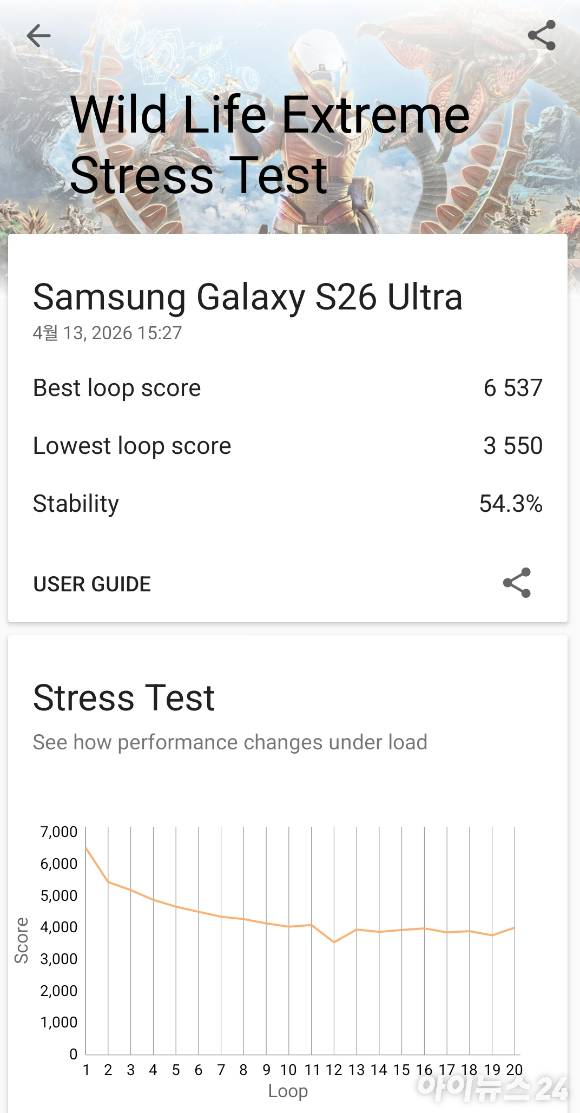Share the Galaxy S26 Ultra result card
Image resolution: width=580 pixels, height=1113 pixels.
(517, 583)
